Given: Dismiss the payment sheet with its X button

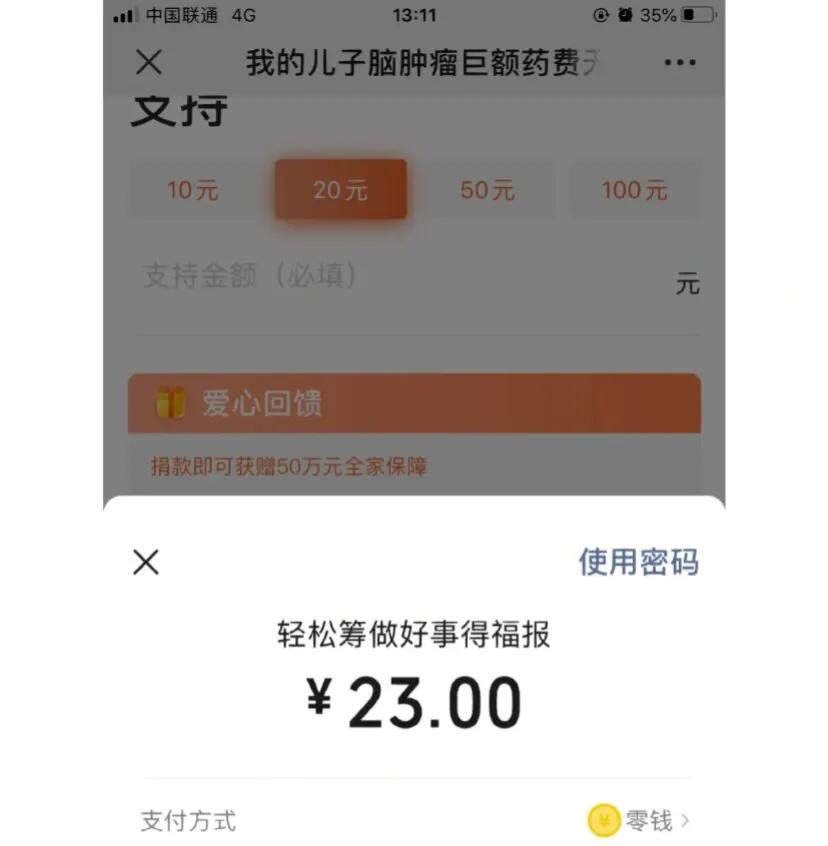Looking at the screenshot, I should pyautogui.click(x=146, y=562).
